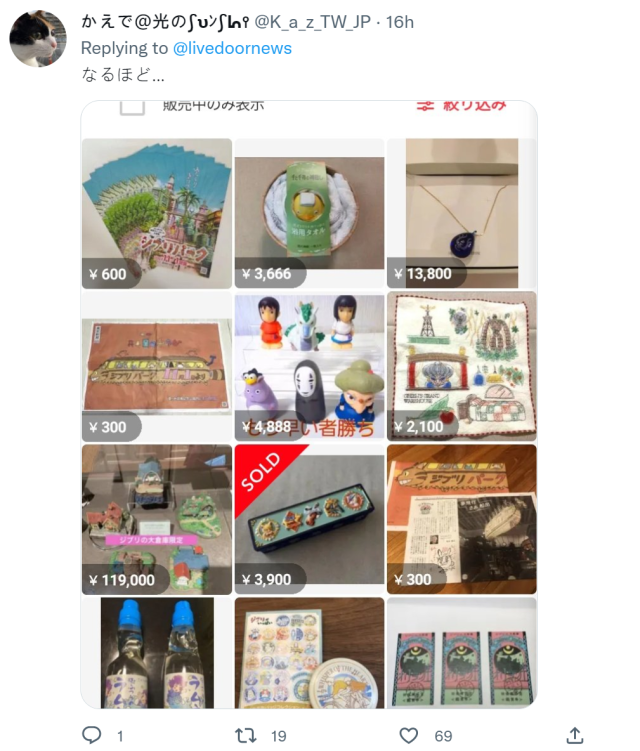
Task: Like this tweet
Action: point(409,735)
